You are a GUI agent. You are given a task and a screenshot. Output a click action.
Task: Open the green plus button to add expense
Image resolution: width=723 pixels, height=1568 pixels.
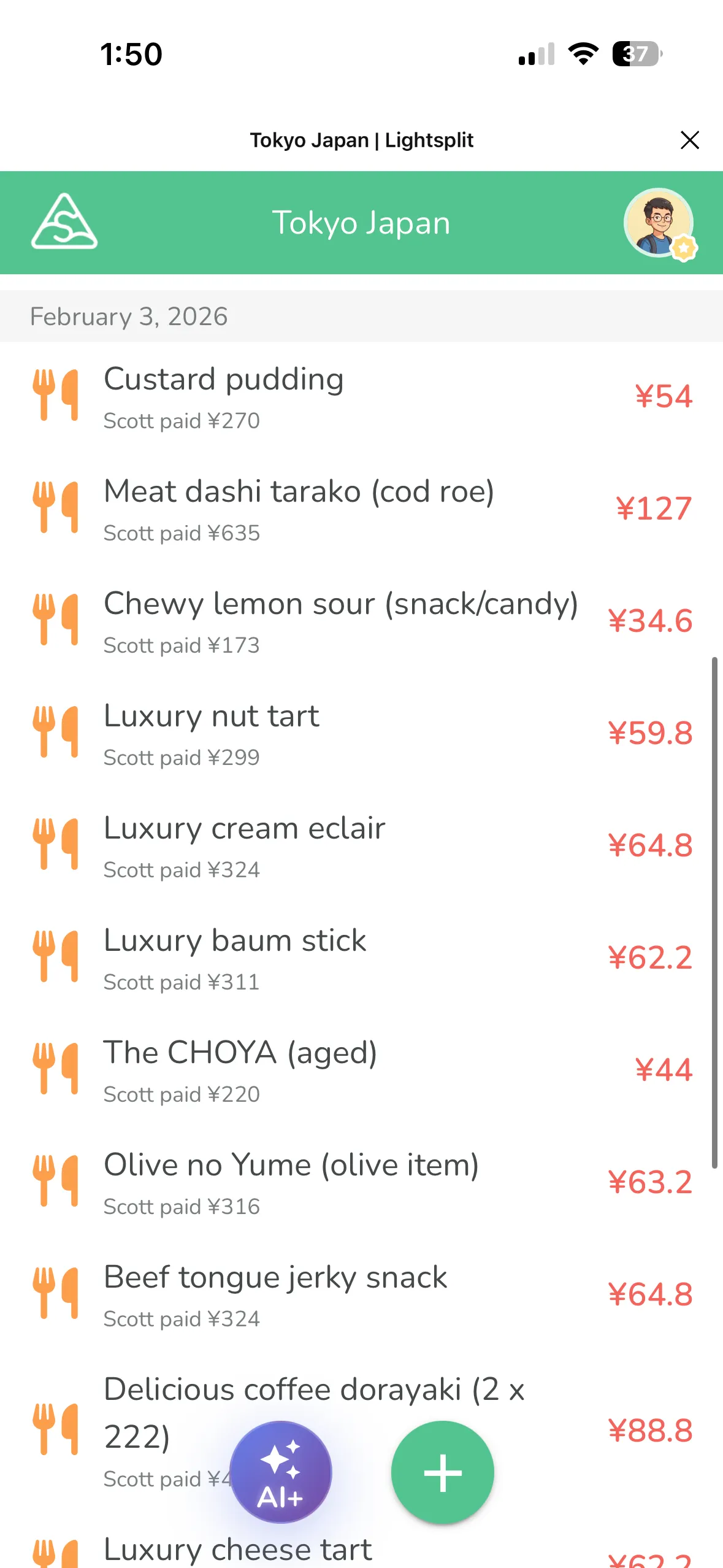click(x=443, y=1471)
